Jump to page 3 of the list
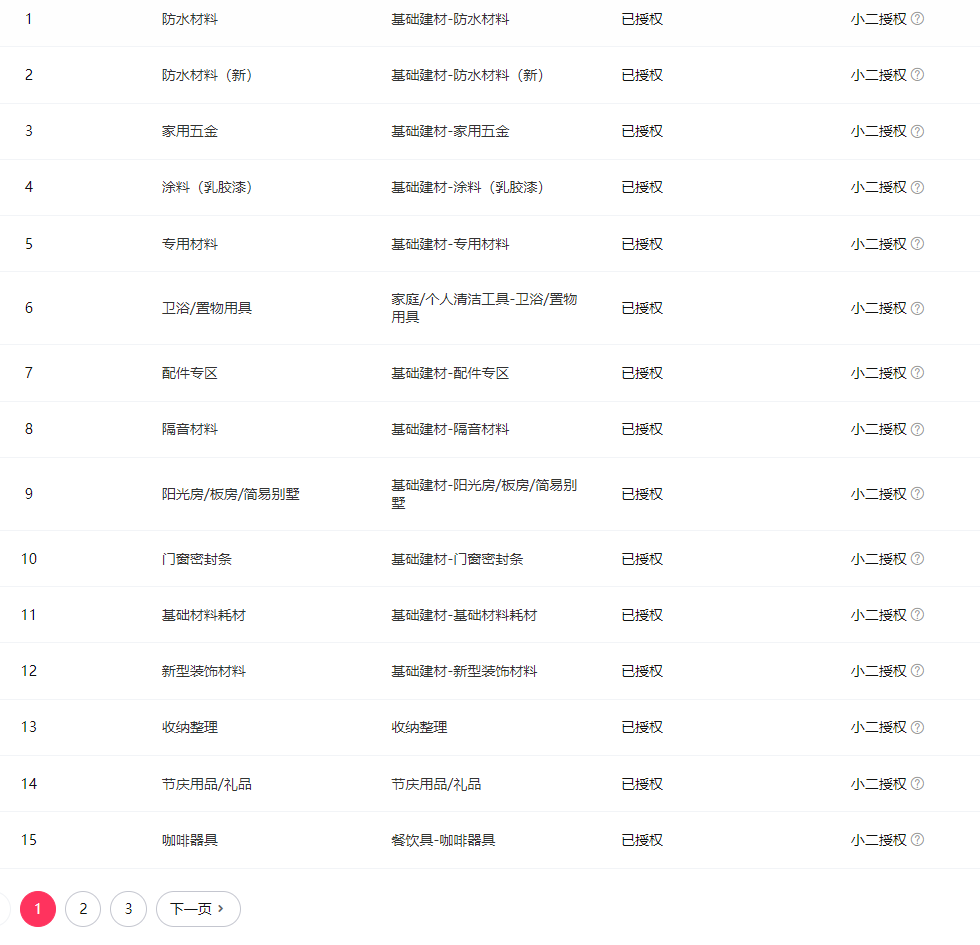 (x=128, y=909)
